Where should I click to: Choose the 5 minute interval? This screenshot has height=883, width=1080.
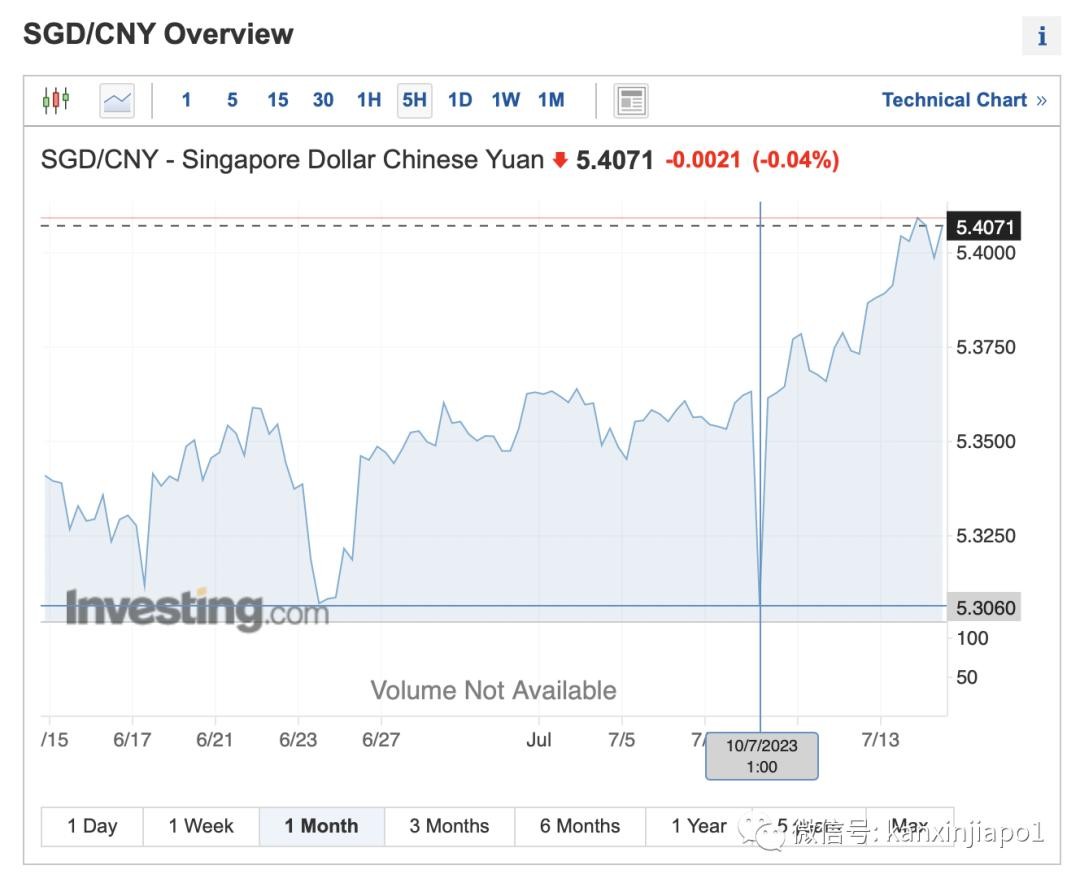[232, 100]
